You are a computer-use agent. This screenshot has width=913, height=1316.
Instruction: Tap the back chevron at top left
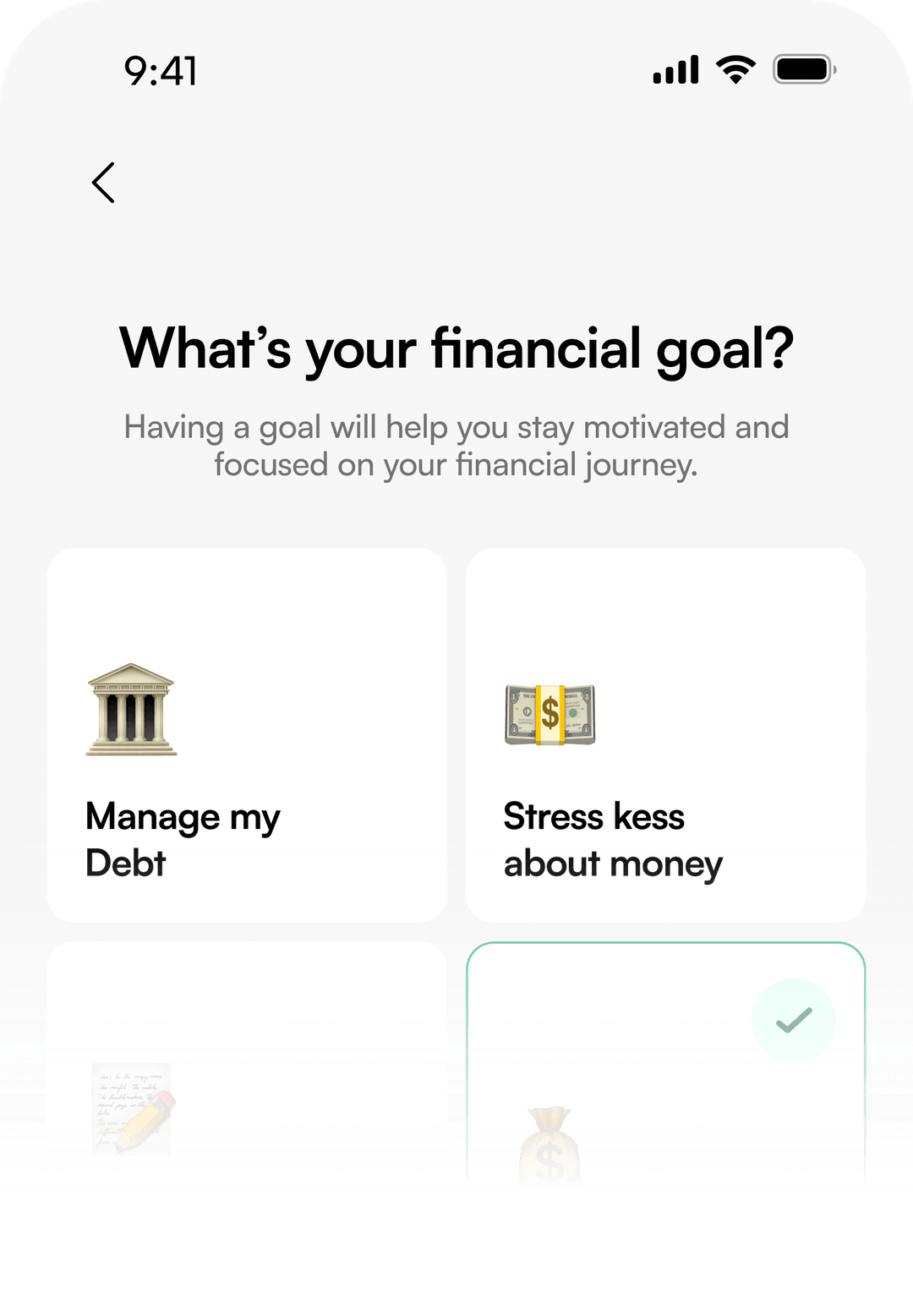point(103,183)
